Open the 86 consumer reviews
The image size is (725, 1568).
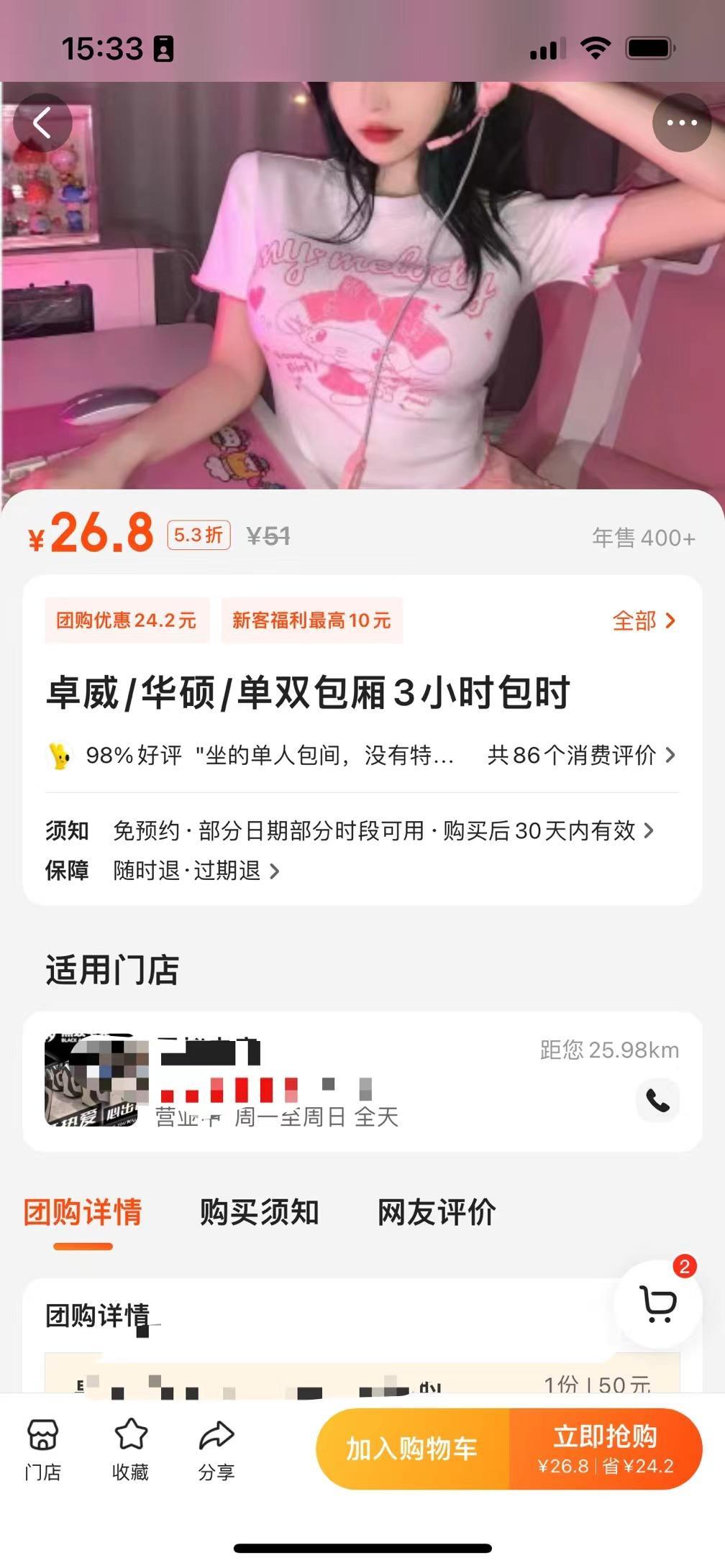point(580,755)
